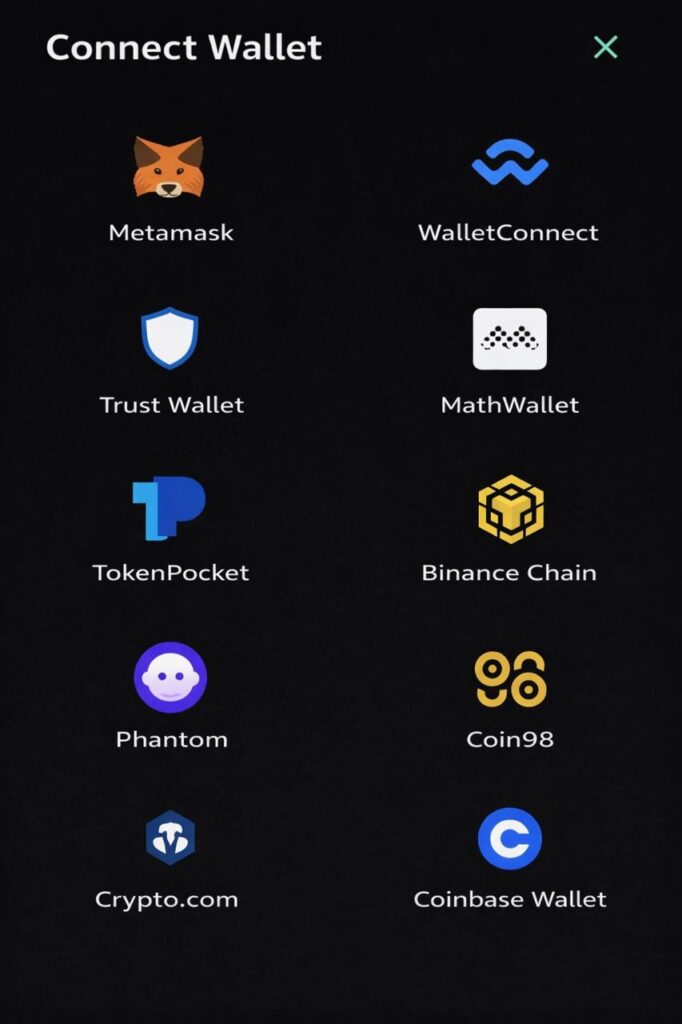Viewport: 682px width, 1024px height.
Task: Open Phantom wallet option
Action: (170, 677)
